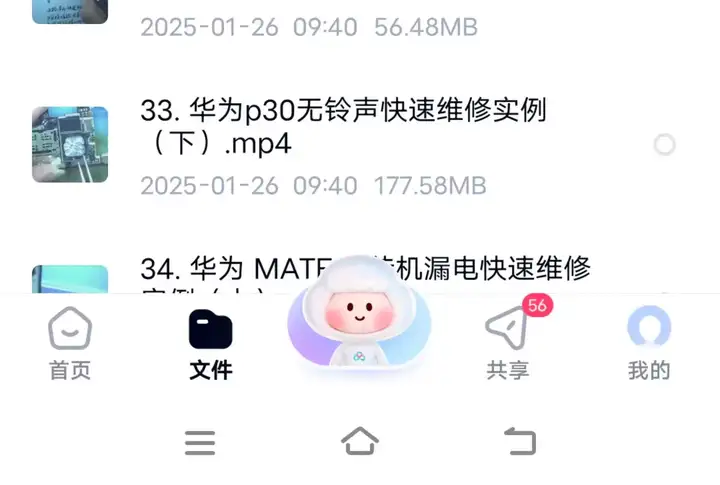Switch to the 我的 tab
This screenshot has height=485, width=720.
(648, 343)
